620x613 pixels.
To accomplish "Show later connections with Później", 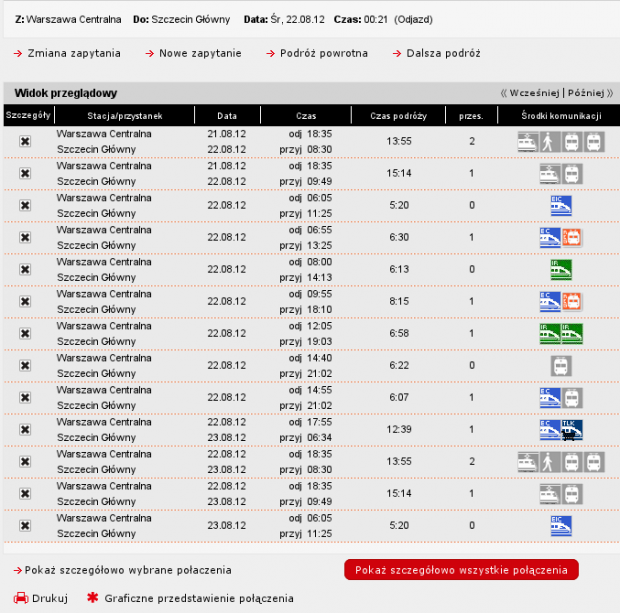I will pyautogui.click(x=586, y=92).
